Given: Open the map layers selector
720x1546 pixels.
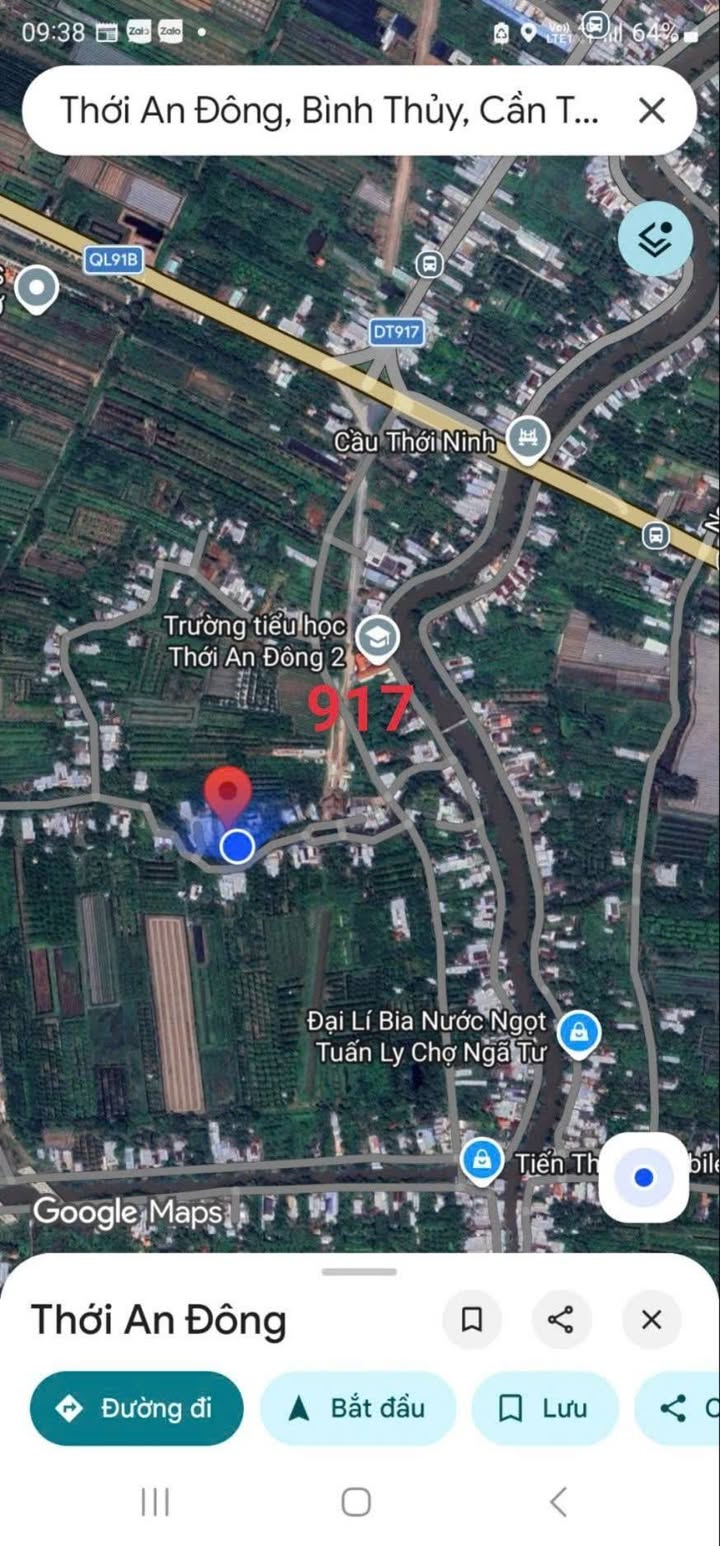Looking at the screenshot, I should pos(654,239).
